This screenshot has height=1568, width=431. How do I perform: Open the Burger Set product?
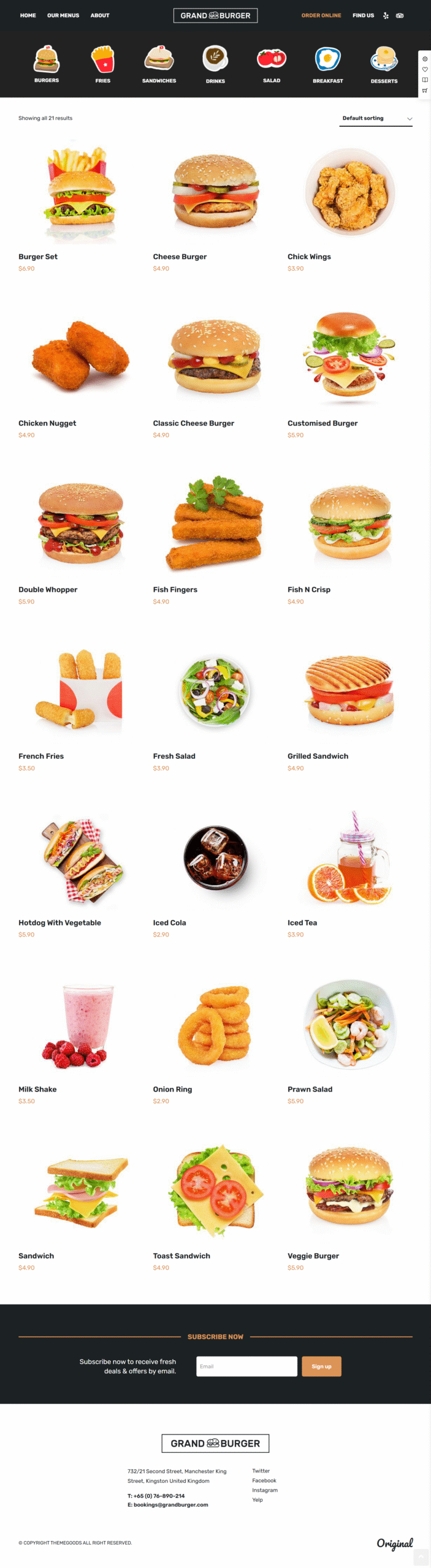(x=81, y=196)
